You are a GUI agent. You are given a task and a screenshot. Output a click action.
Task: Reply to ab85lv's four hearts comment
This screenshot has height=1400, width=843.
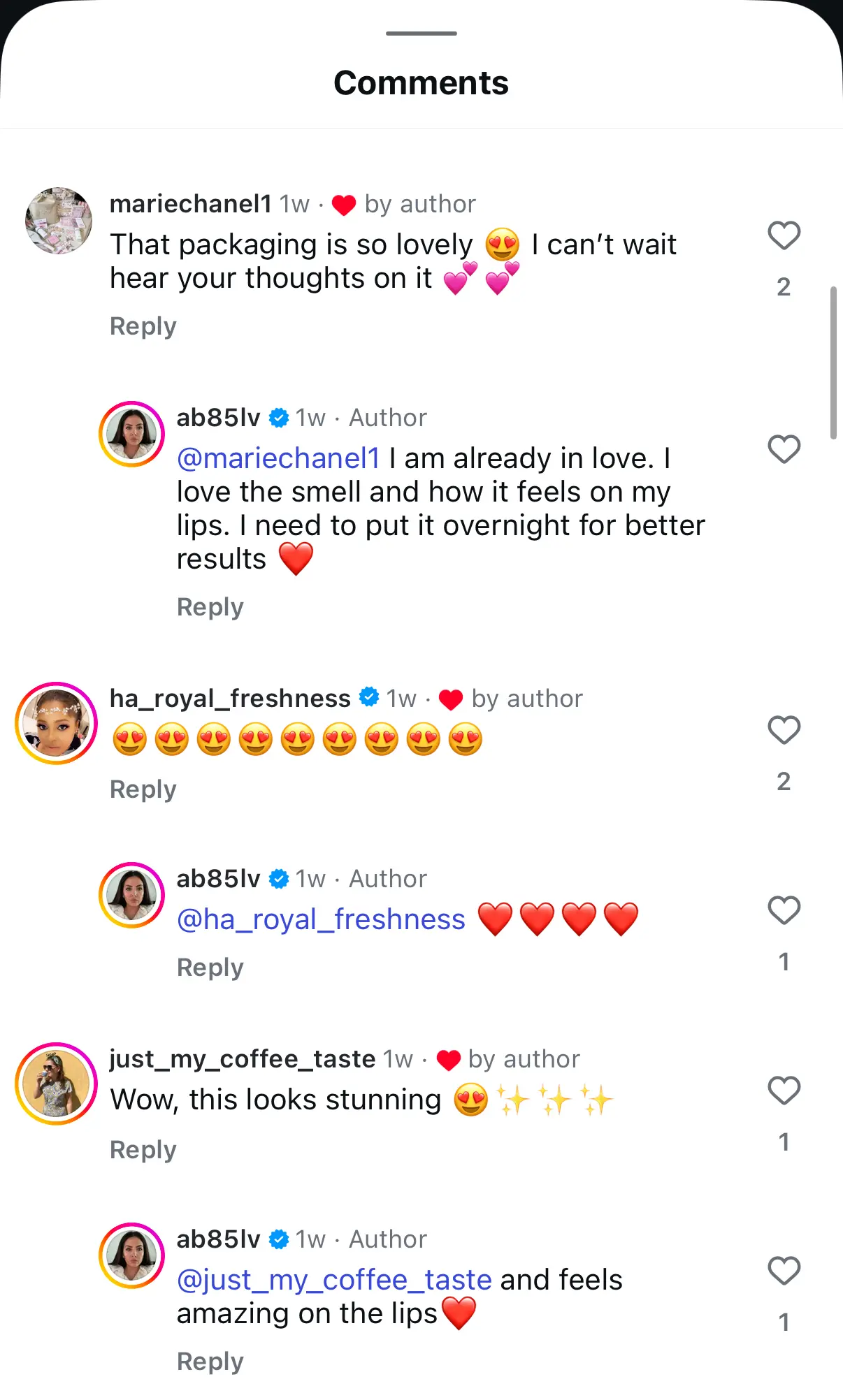210,968
